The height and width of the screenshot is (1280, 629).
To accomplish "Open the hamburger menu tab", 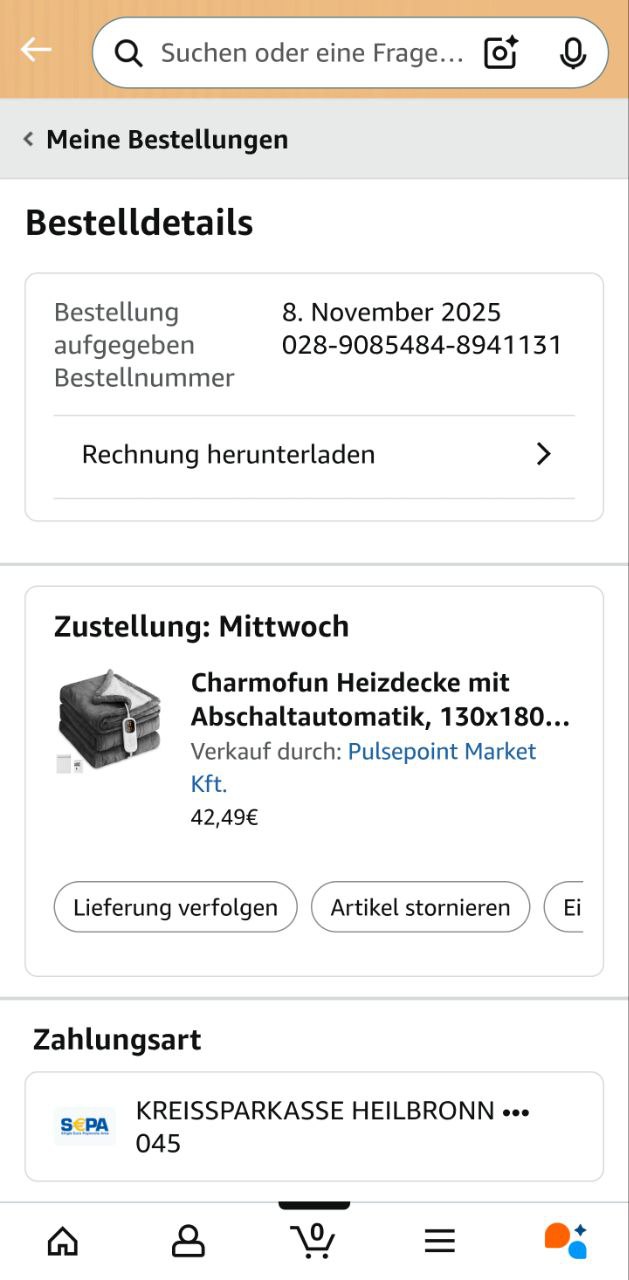I will [440, 1241].
